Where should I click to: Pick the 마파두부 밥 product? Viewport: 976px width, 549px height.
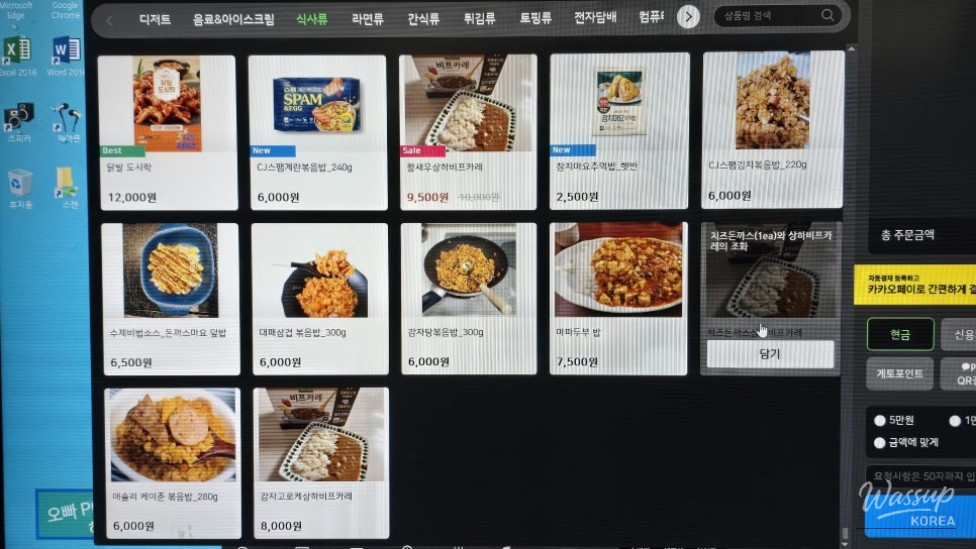click(x=621, y=297)
